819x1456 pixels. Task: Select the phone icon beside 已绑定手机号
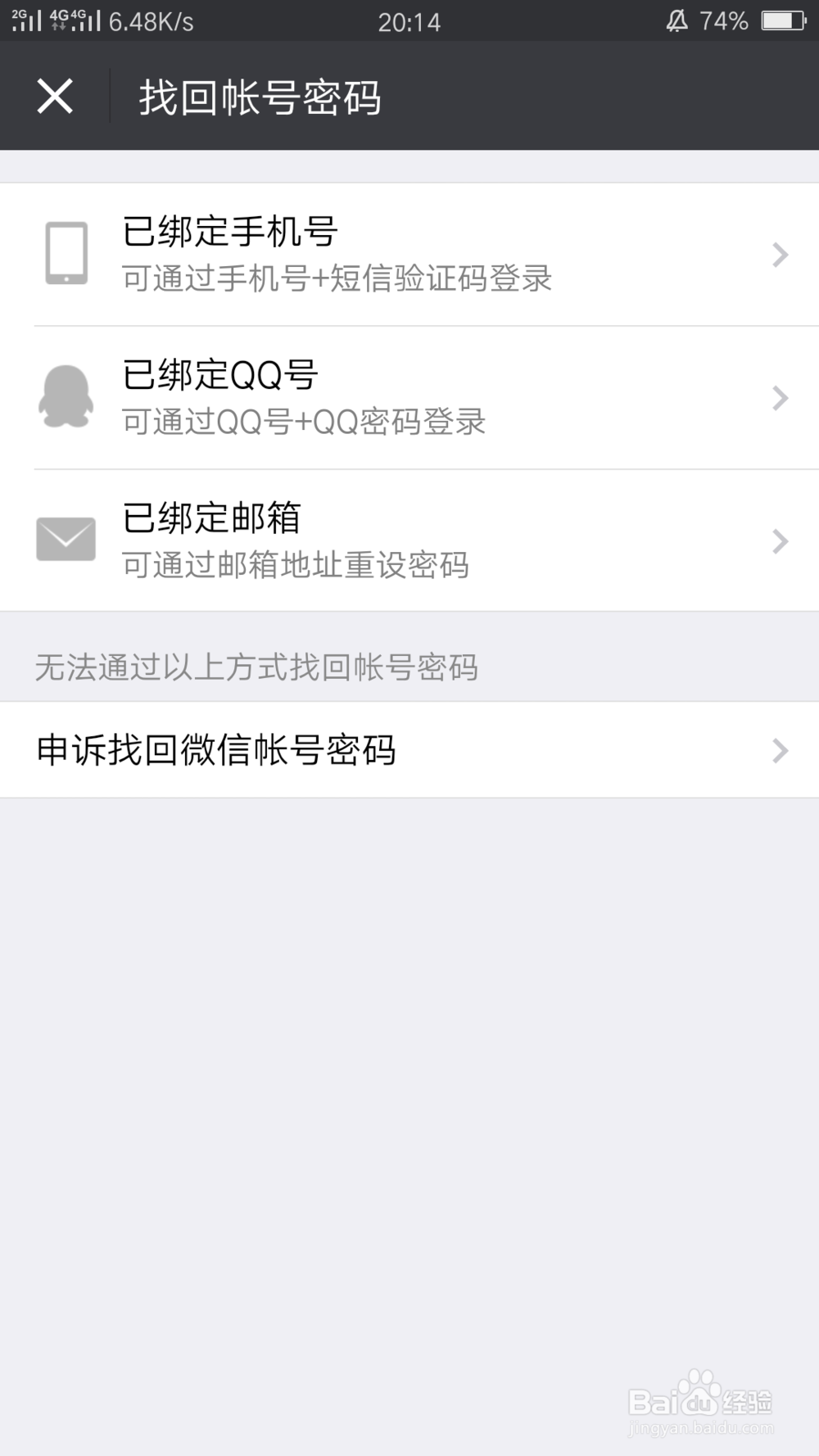click(x=66, y=252)
